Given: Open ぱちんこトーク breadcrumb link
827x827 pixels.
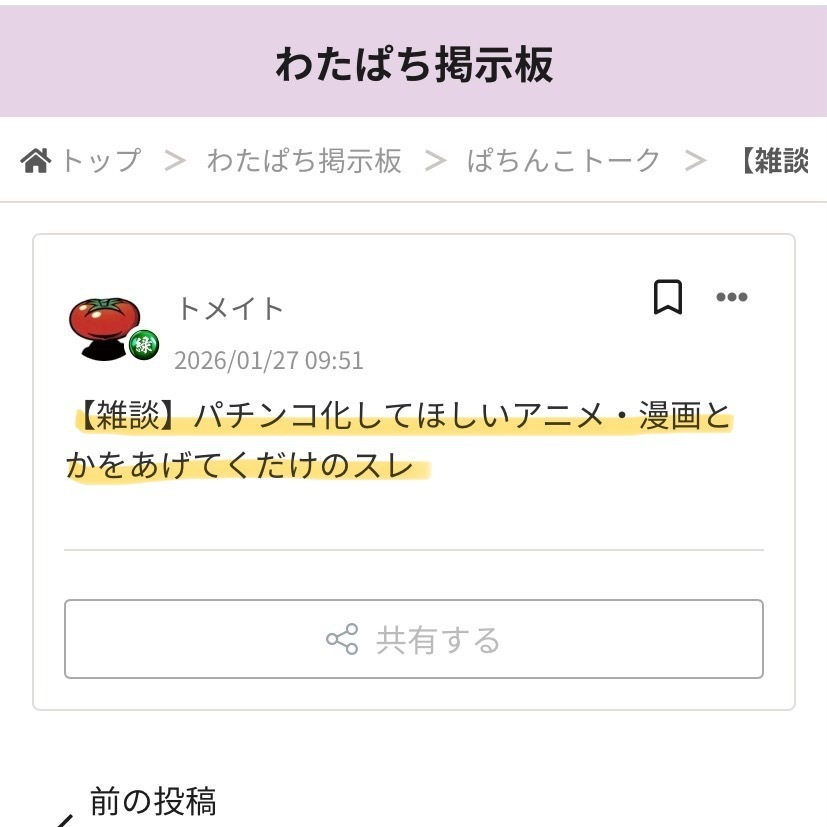Looking at the screenshot, I should pos(563,160).
